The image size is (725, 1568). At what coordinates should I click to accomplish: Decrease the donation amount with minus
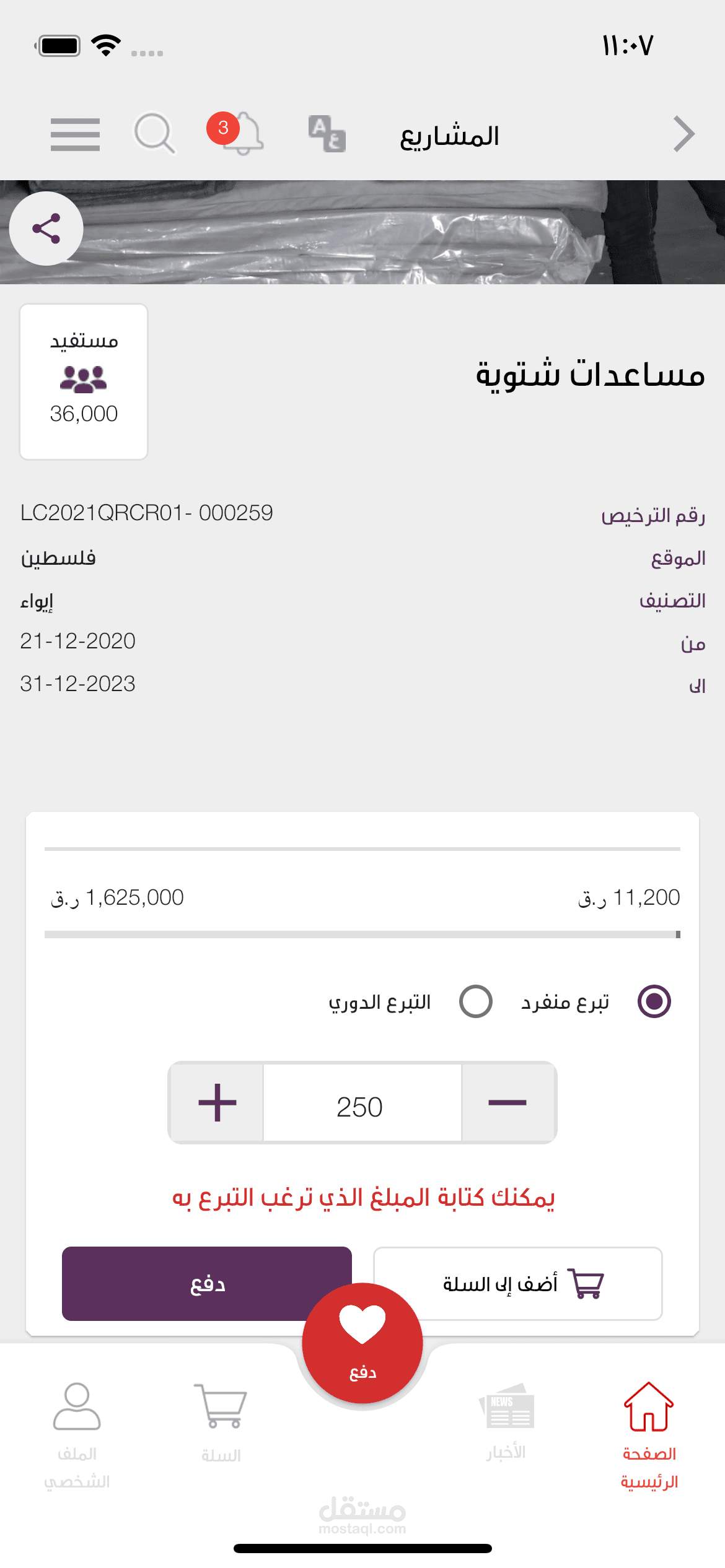[x=508, y=1102]
